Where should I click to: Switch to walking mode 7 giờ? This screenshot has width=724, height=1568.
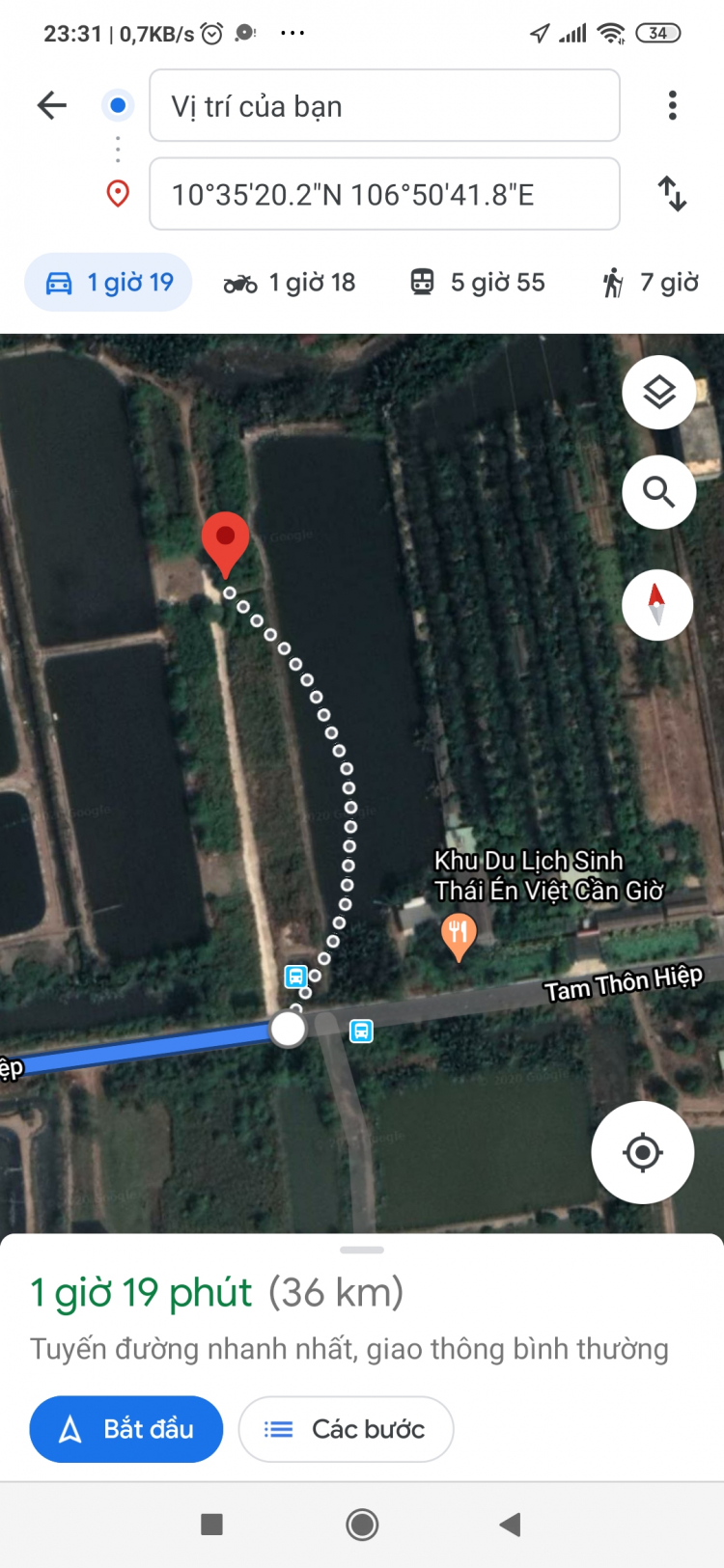pos(651,283)
